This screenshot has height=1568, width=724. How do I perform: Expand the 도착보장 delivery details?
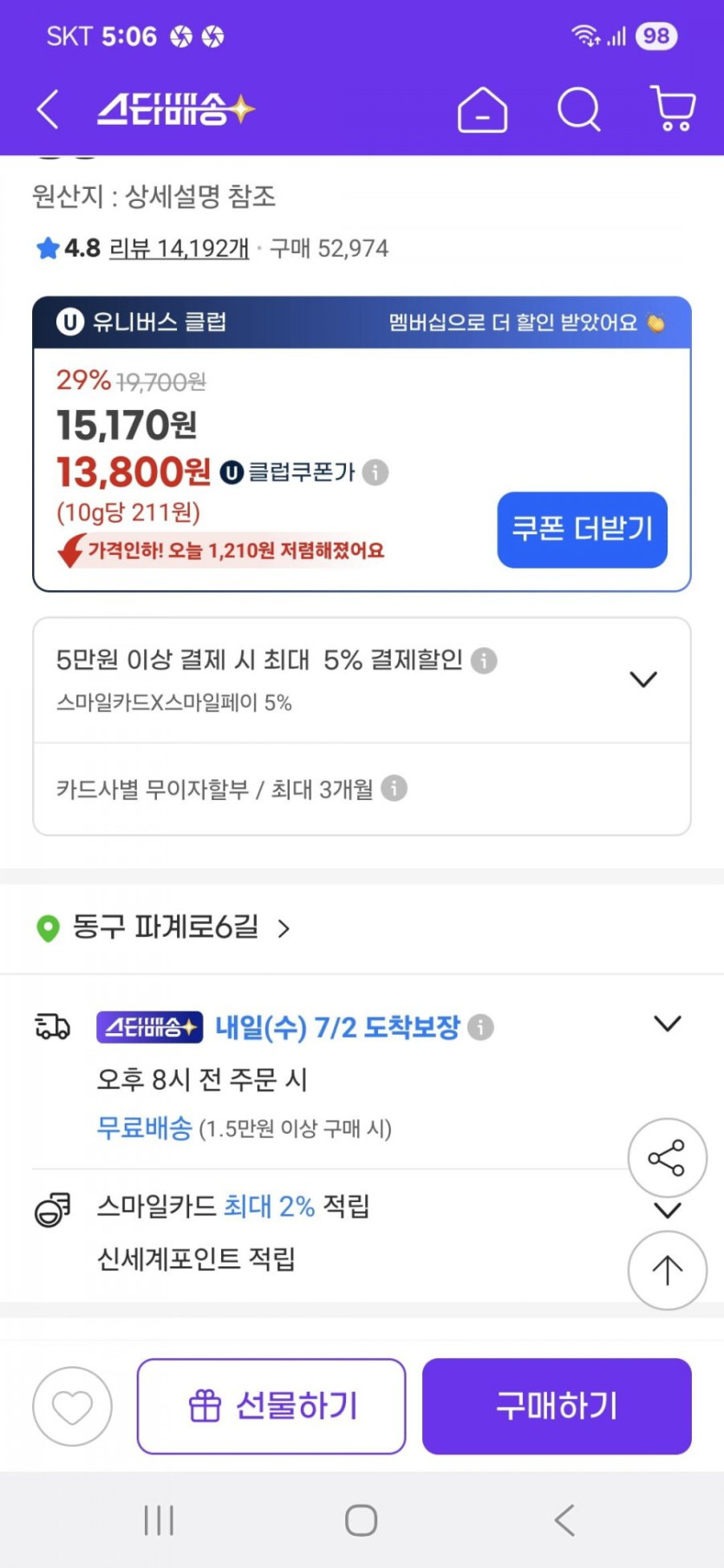pyautogui.click(x=667, y=1024)
